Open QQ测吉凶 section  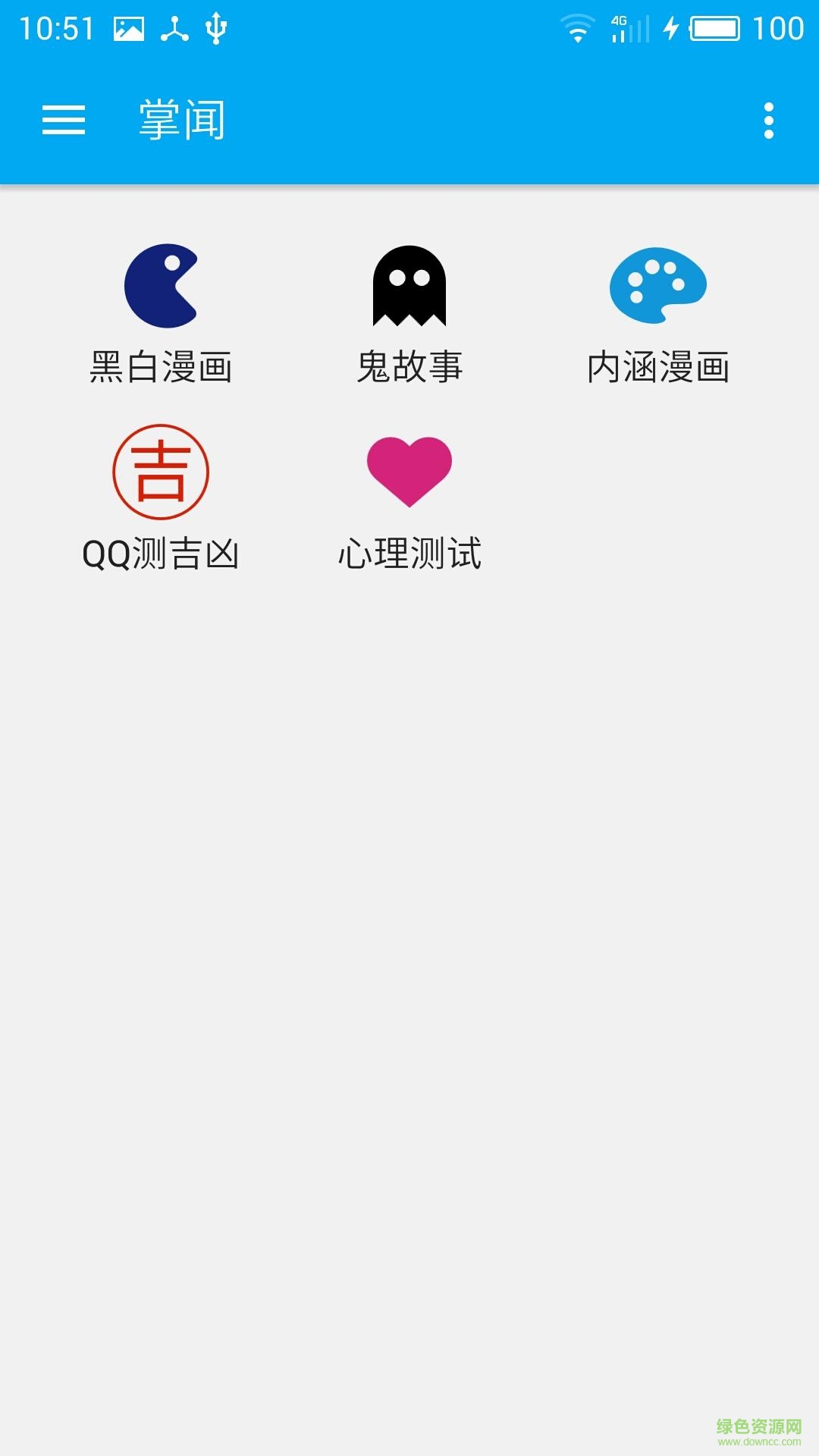point(161,497)
